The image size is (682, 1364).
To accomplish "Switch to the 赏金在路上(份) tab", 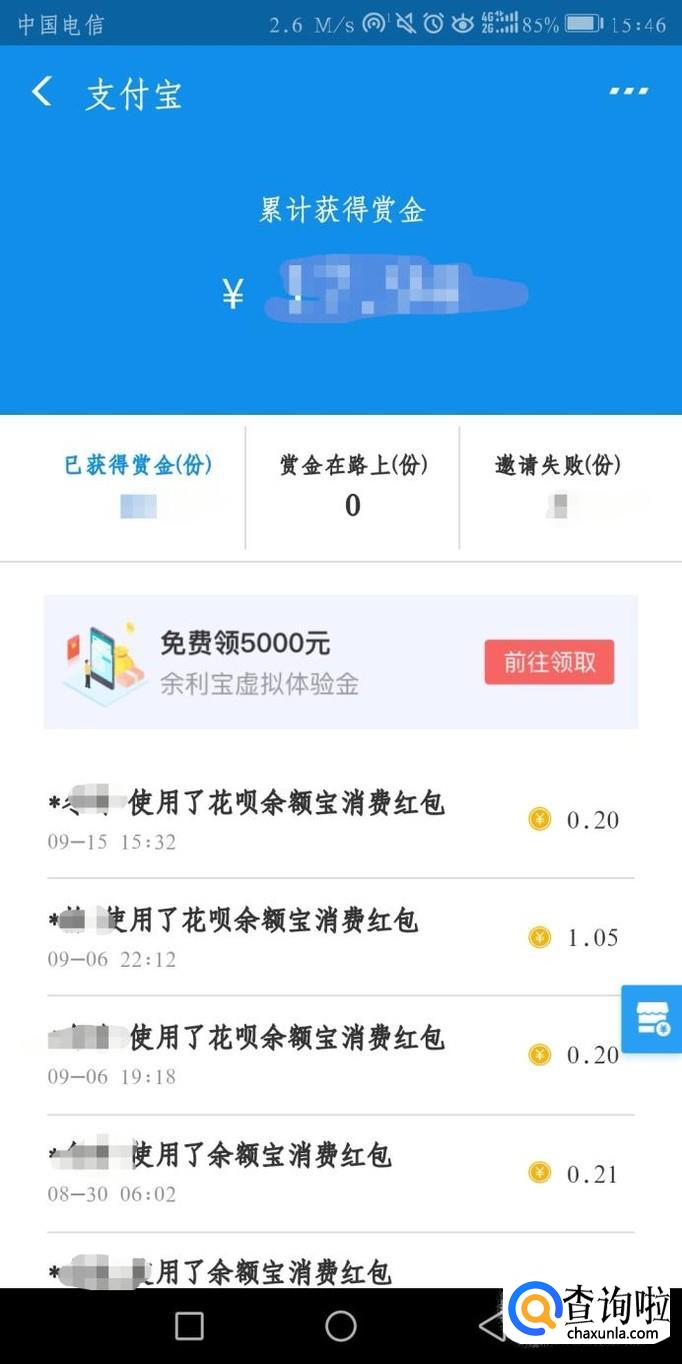I will tap(352, 486).
